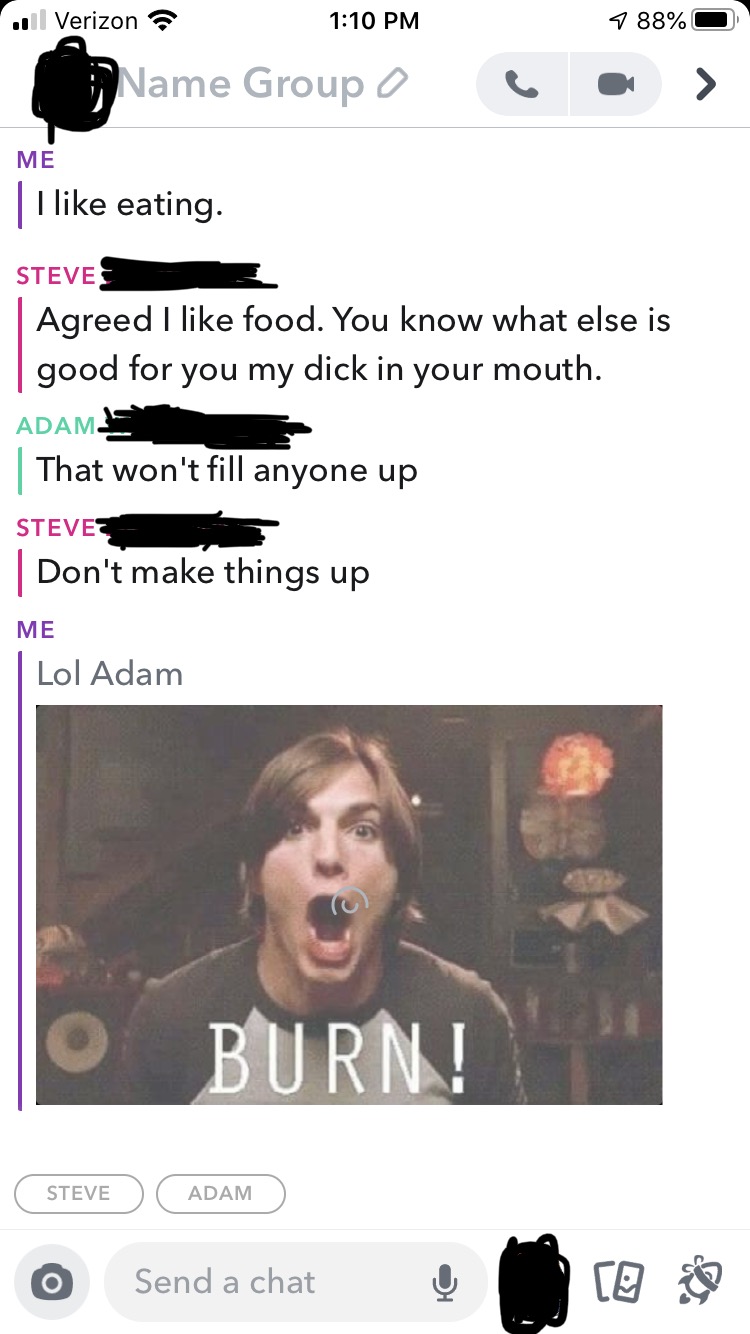Image resolution: width=750 pixels, height=1334 pixels.
Task: Select the ADAM chip above the chat box
Action: 221,1193
